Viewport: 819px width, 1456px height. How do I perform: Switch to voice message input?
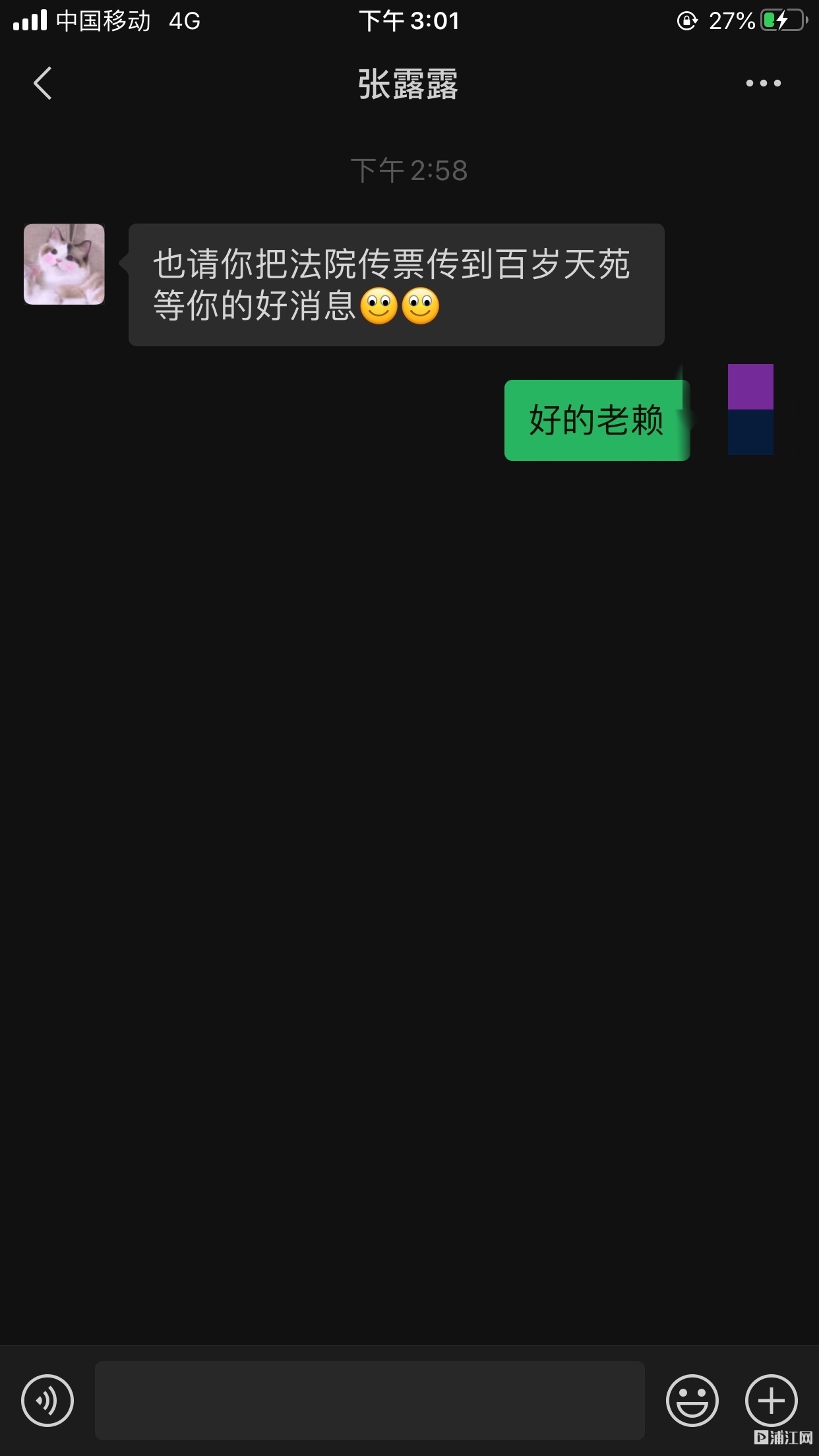(47, 1400)
